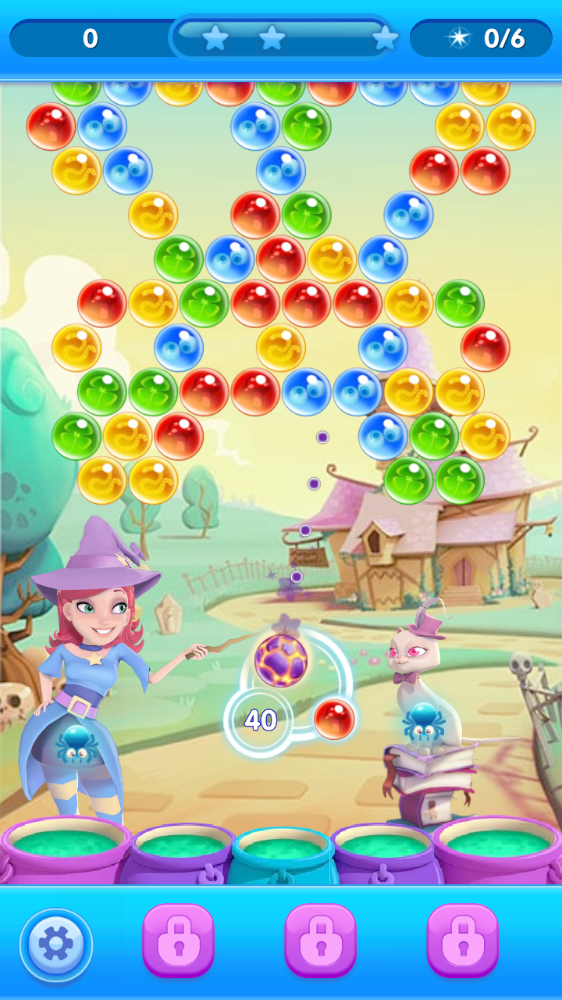This screenshot has height=1000, width=562.
Task: Tap the last locked booster slot
Action: (x=462, y=940)
